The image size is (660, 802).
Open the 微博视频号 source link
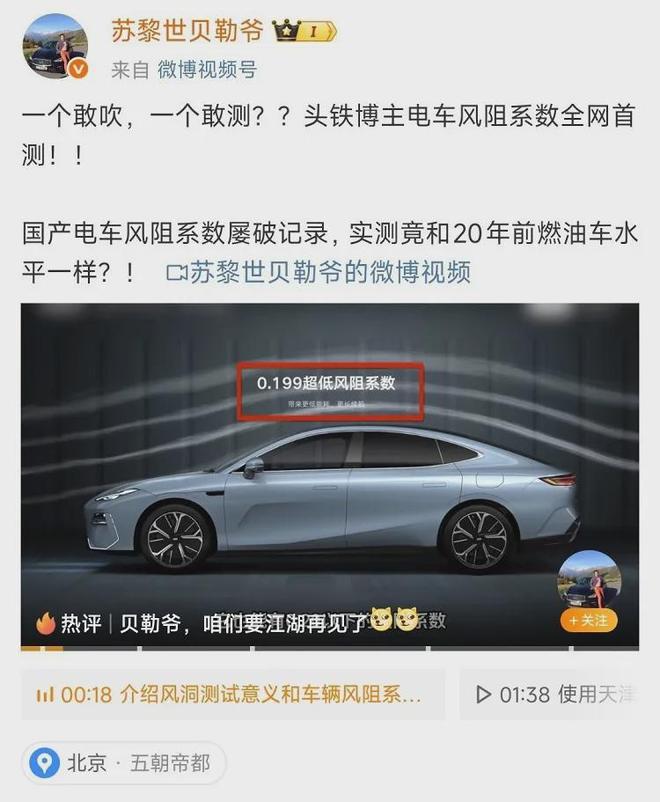click(x=207, y=69)
